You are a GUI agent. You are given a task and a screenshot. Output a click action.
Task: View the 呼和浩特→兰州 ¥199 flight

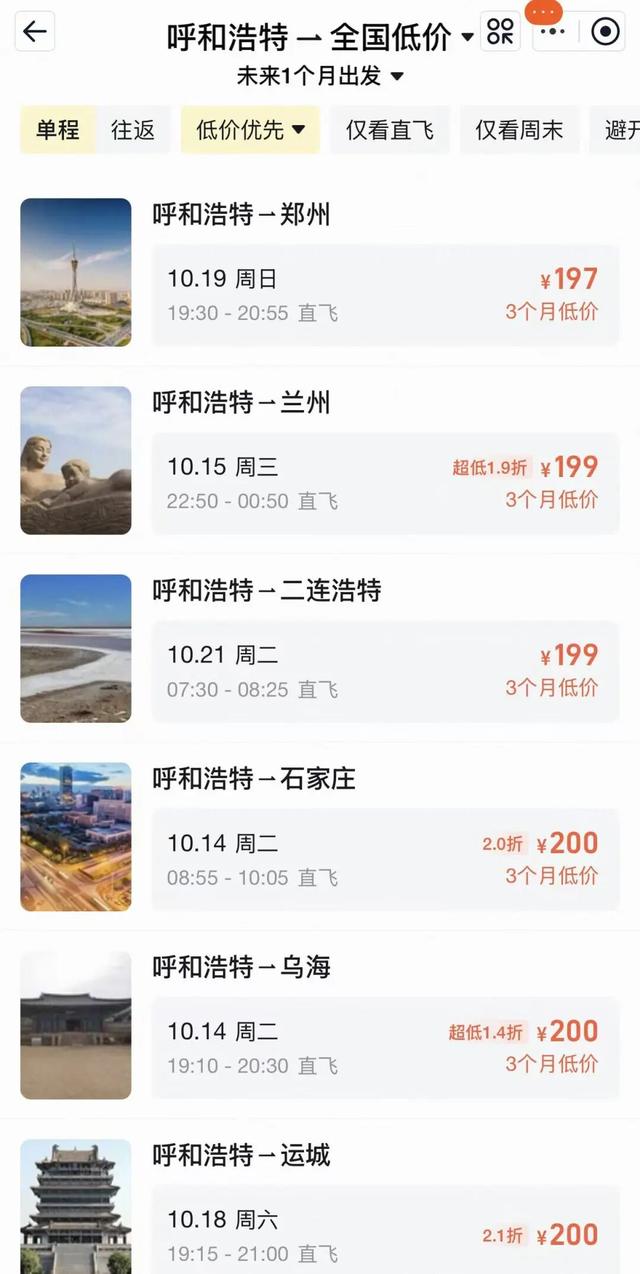385,483
